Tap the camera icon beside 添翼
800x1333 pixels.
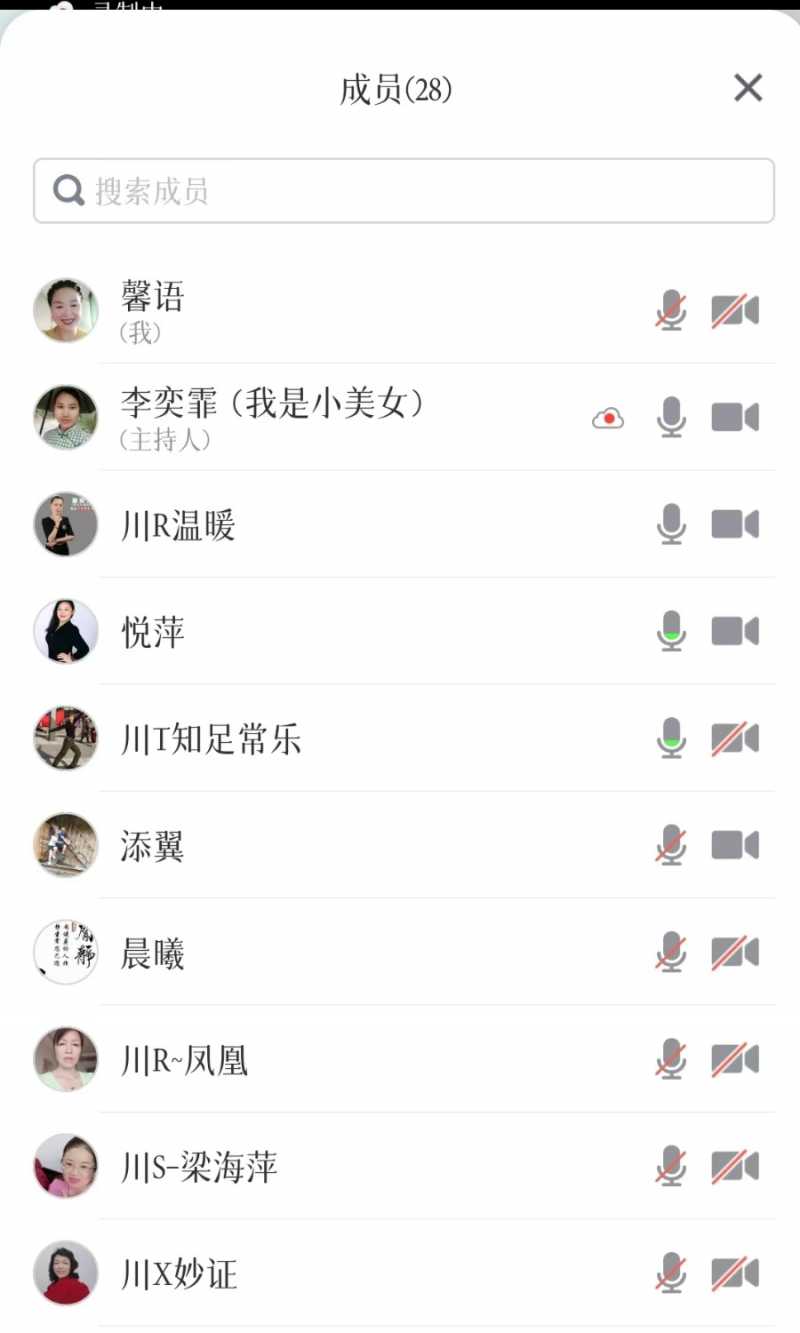735,846
